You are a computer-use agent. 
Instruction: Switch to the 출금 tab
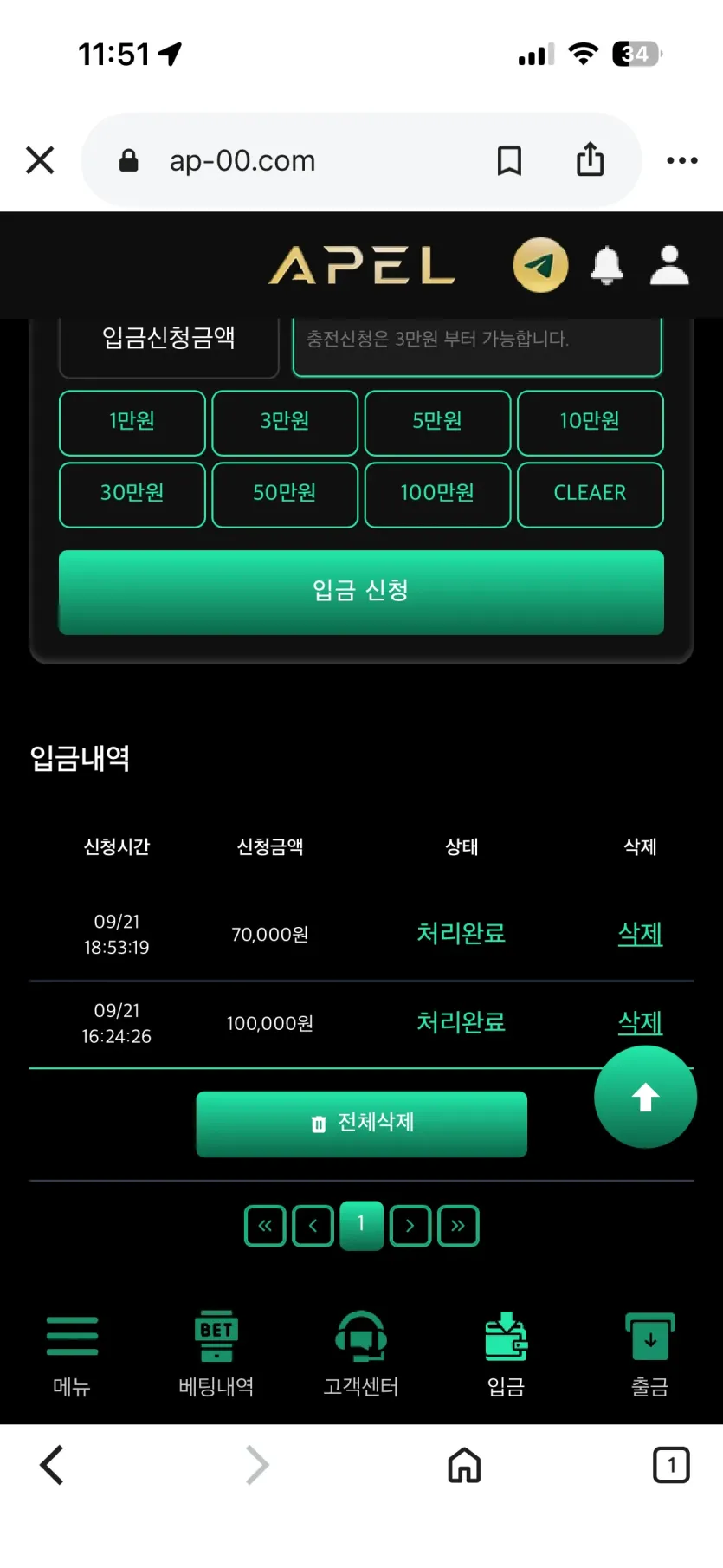(x=650, y=1354)
